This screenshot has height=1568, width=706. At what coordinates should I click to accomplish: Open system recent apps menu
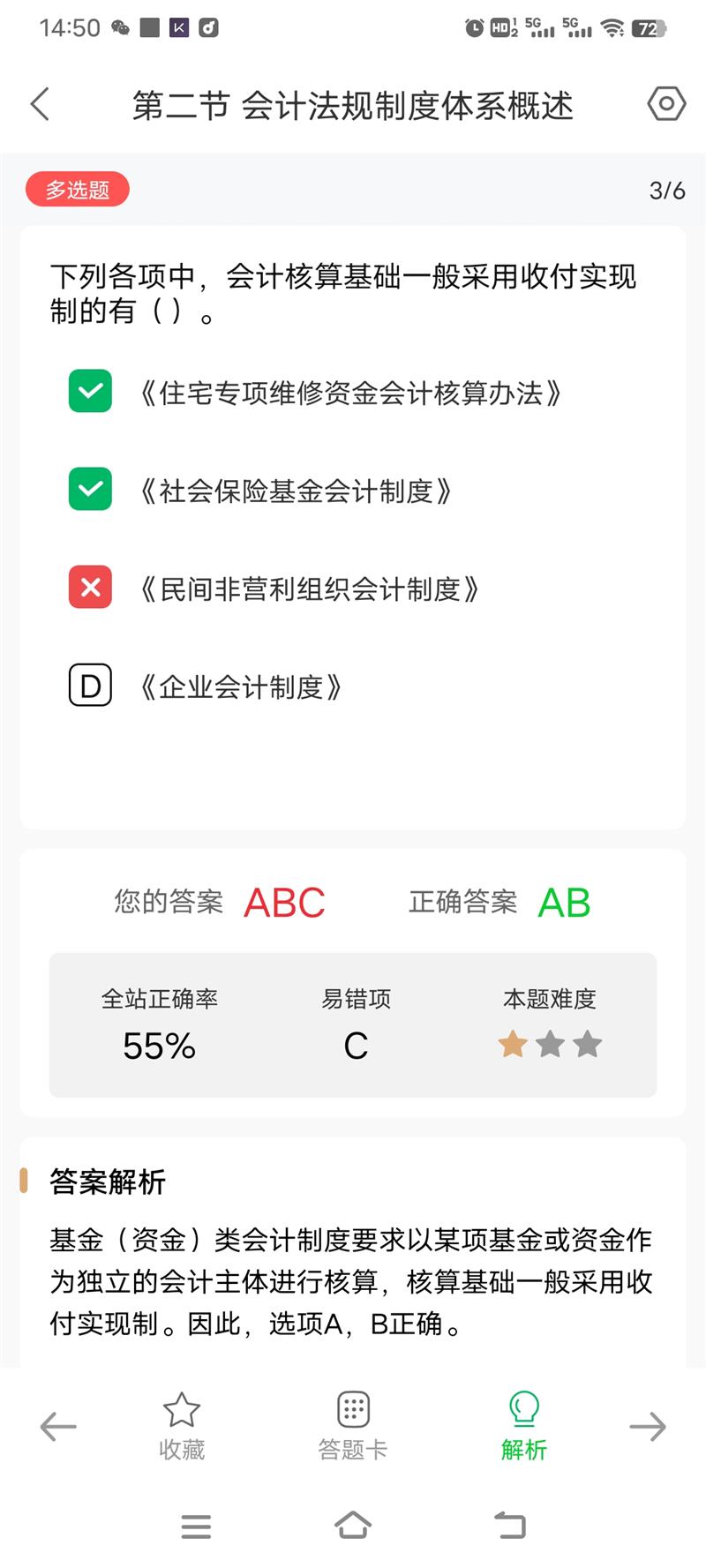(x=196, y=1526)
